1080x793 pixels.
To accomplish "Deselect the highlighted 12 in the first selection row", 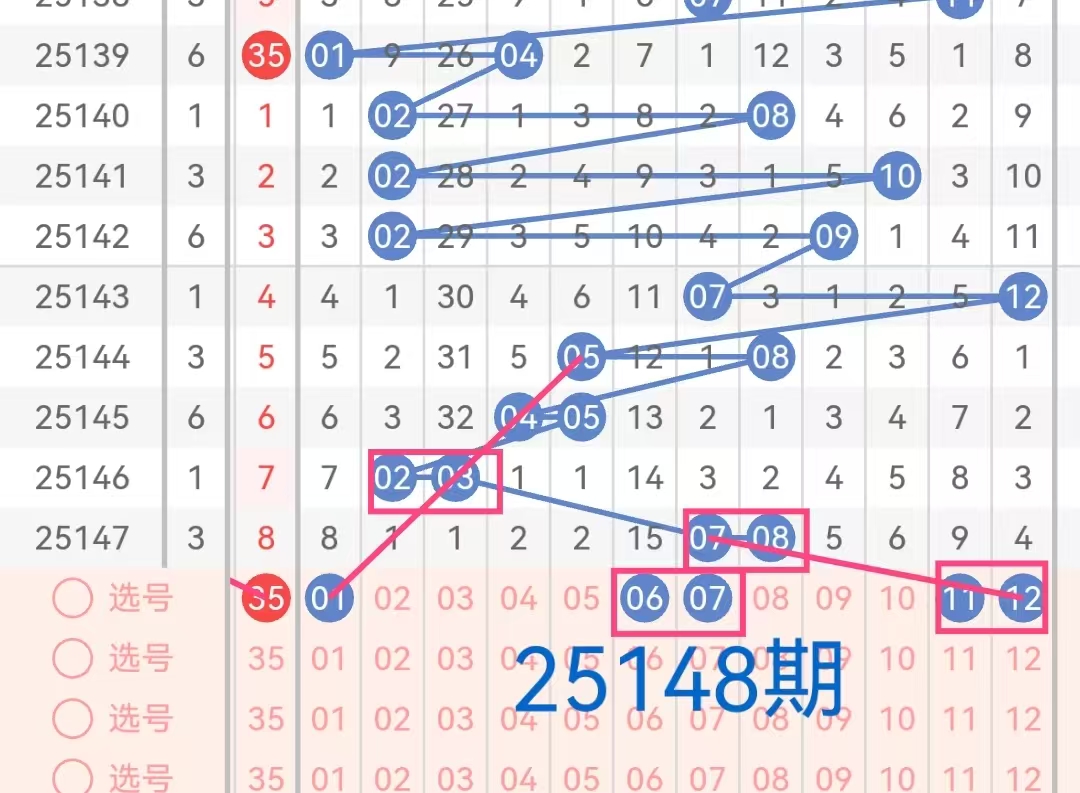I will click(x=1022, y=599).
